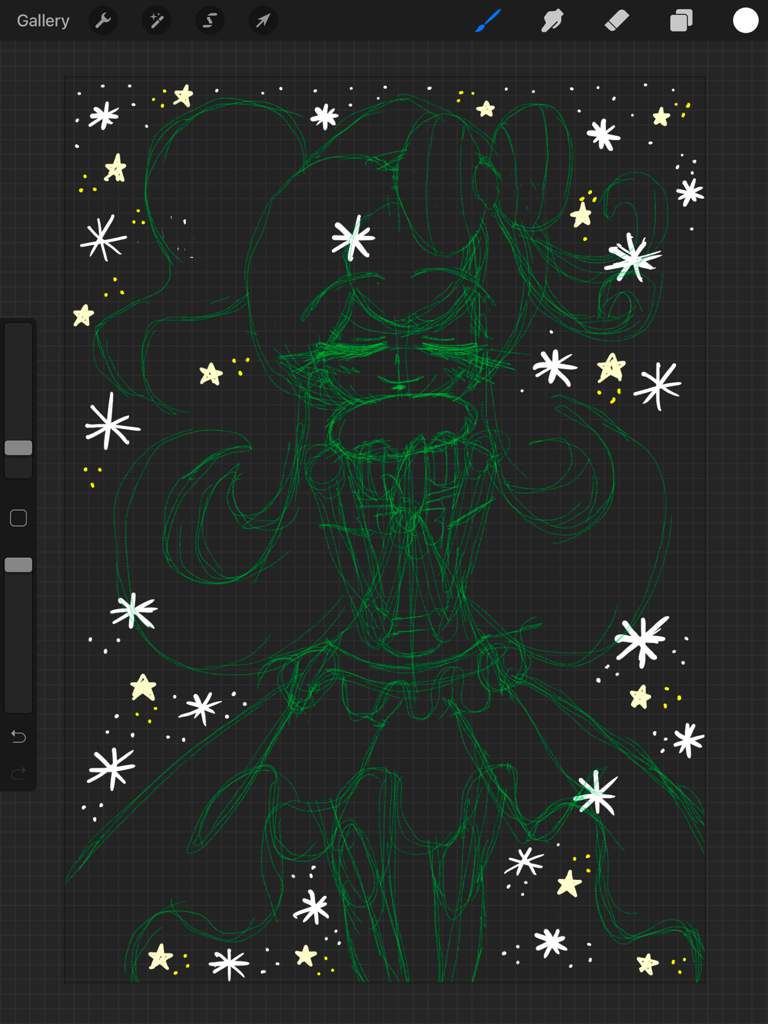Activate the Transform arrow tool
This screenshot has height=1024, width=768.
tap(262, 21)
